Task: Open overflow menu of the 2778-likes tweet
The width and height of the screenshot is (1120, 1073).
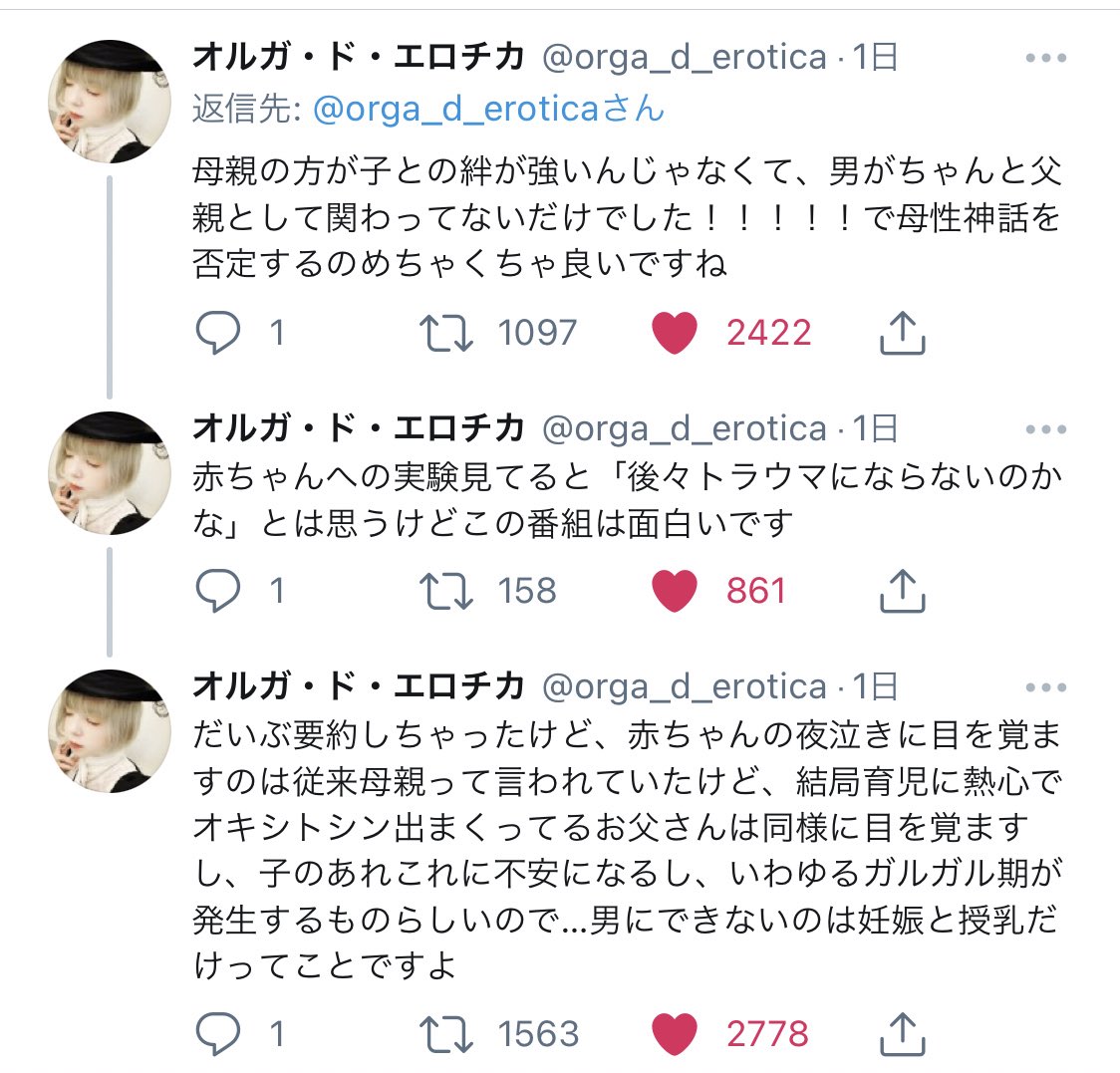Action: (x=1045, y=687)
